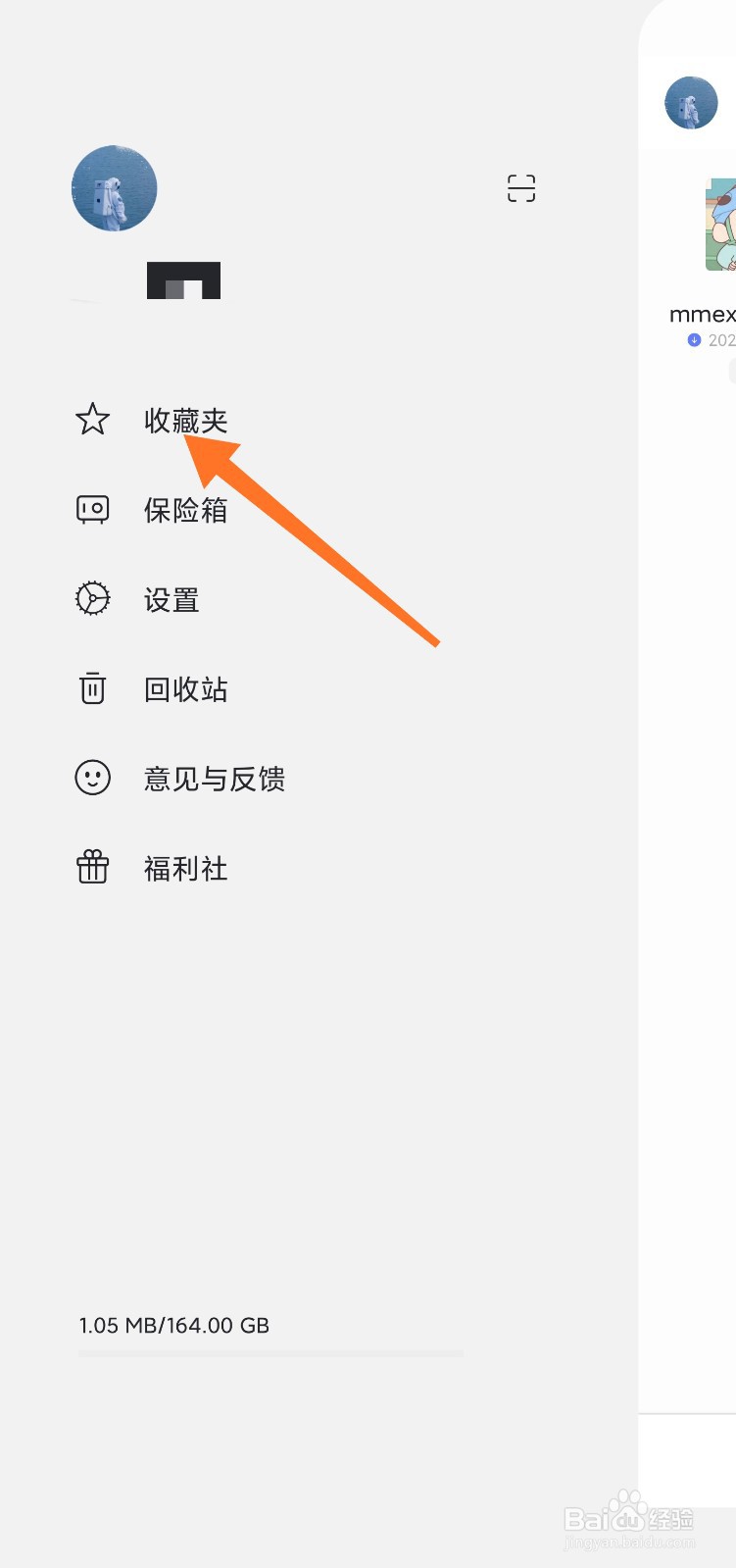This screenshot has height=1568, width=736.
Task: Select the 回收站 menu entry
Action: click(x=185, y=688)
